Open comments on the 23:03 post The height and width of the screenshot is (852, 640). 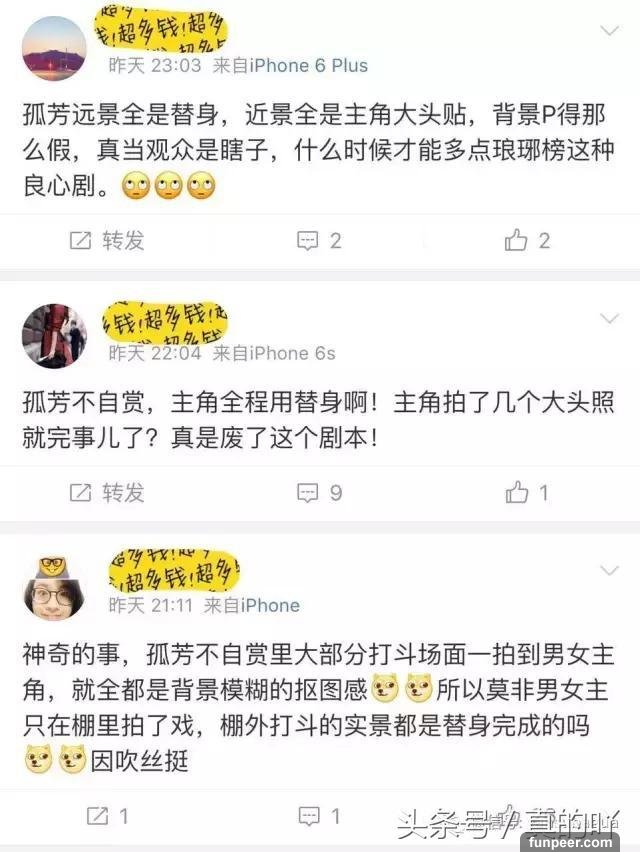point(320,240)
